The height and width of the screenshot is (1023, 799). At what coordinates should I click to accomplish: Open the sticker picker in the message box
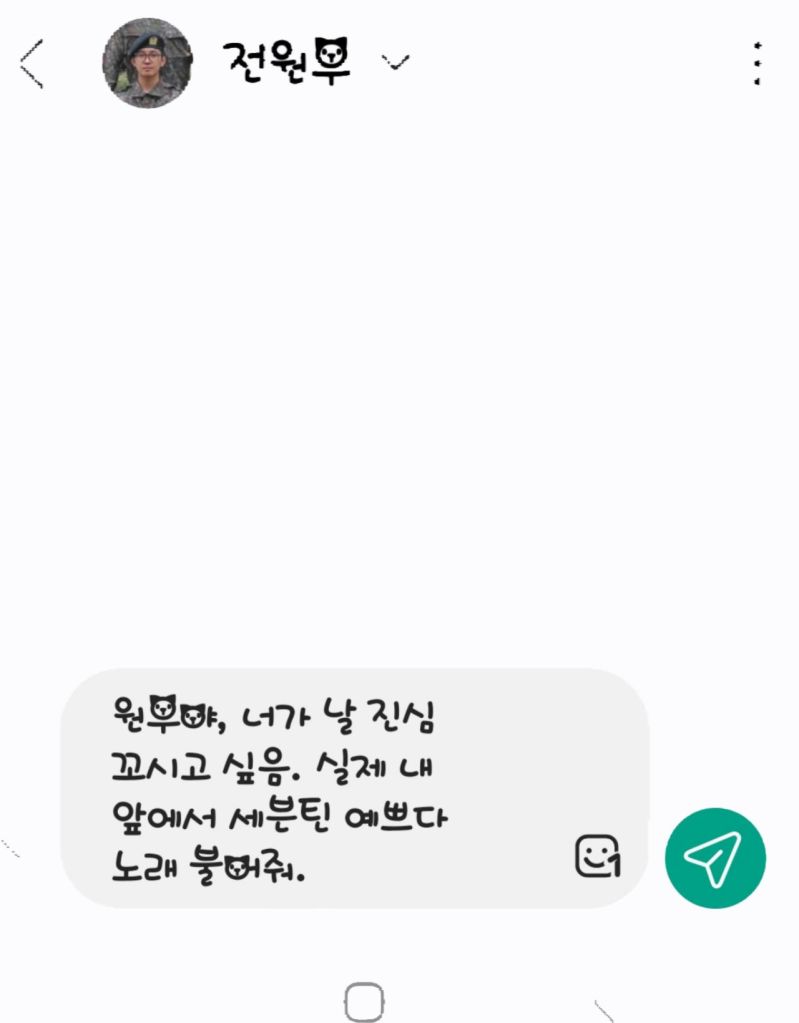coord(598,856)
